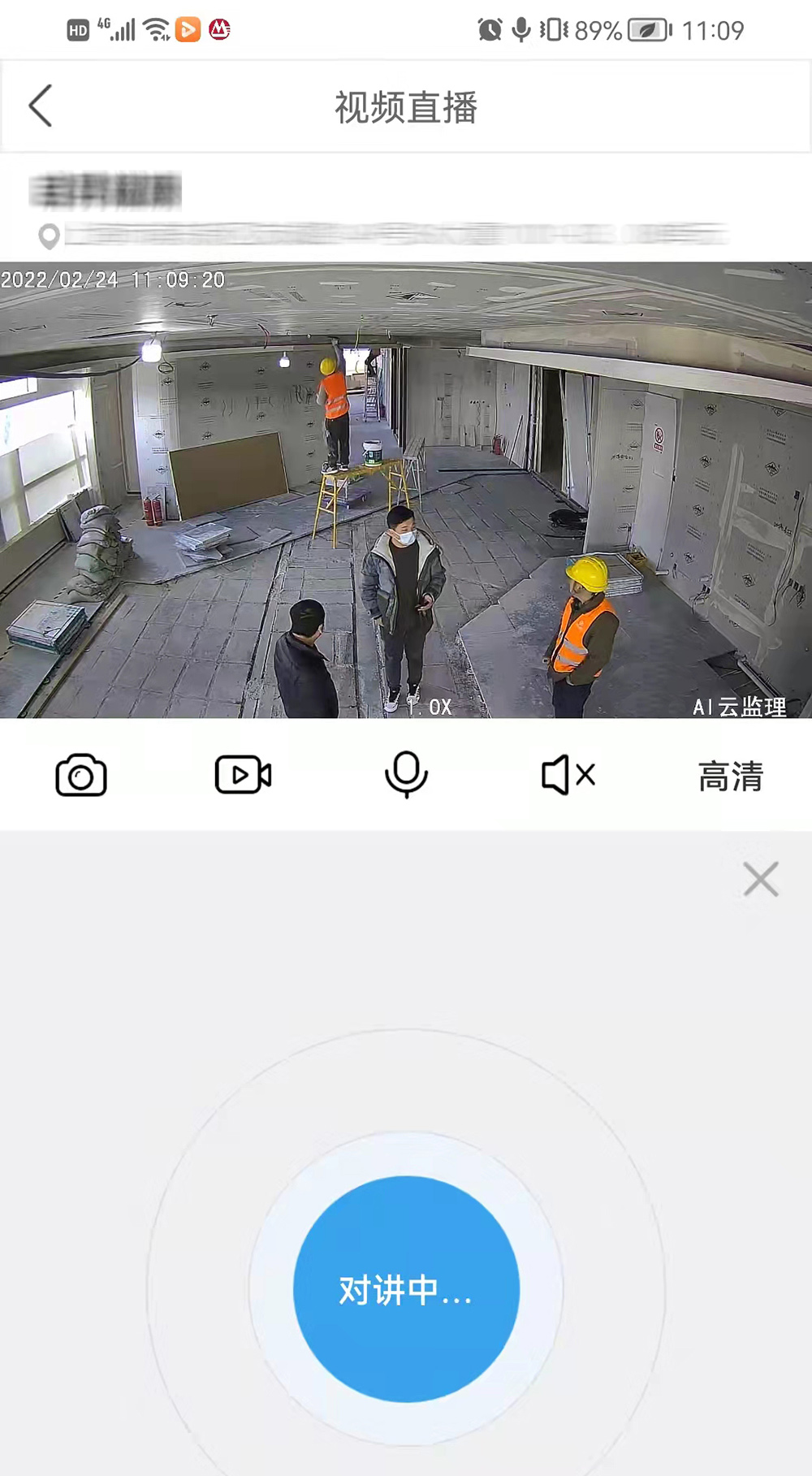The width and height of the screenshot is (812, 1476).
Task: Start recording with the video icon
Action: (243, 775)
